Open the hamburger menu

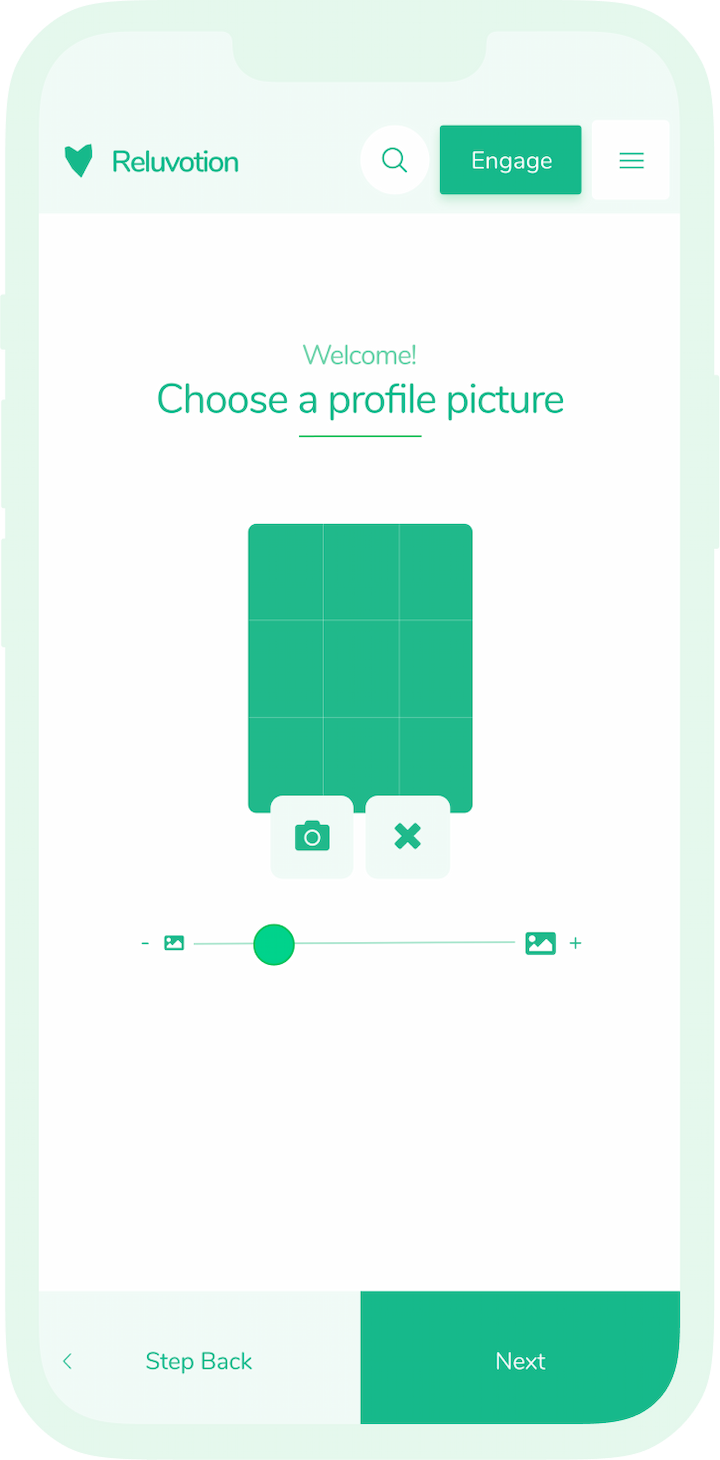click(x=631, y=160)
